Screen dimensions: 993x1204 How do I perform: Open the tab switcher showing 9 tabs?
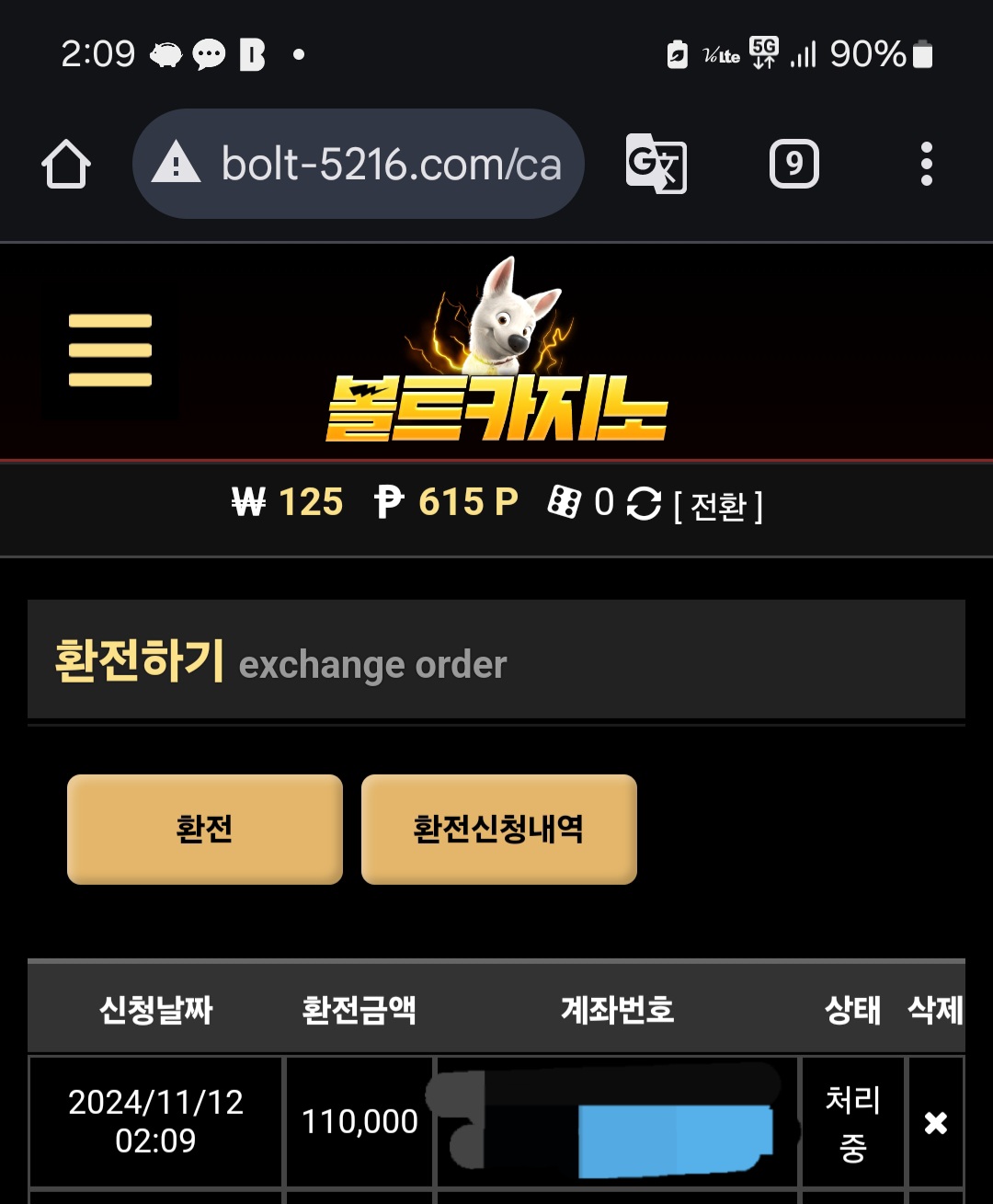point(793,165)
